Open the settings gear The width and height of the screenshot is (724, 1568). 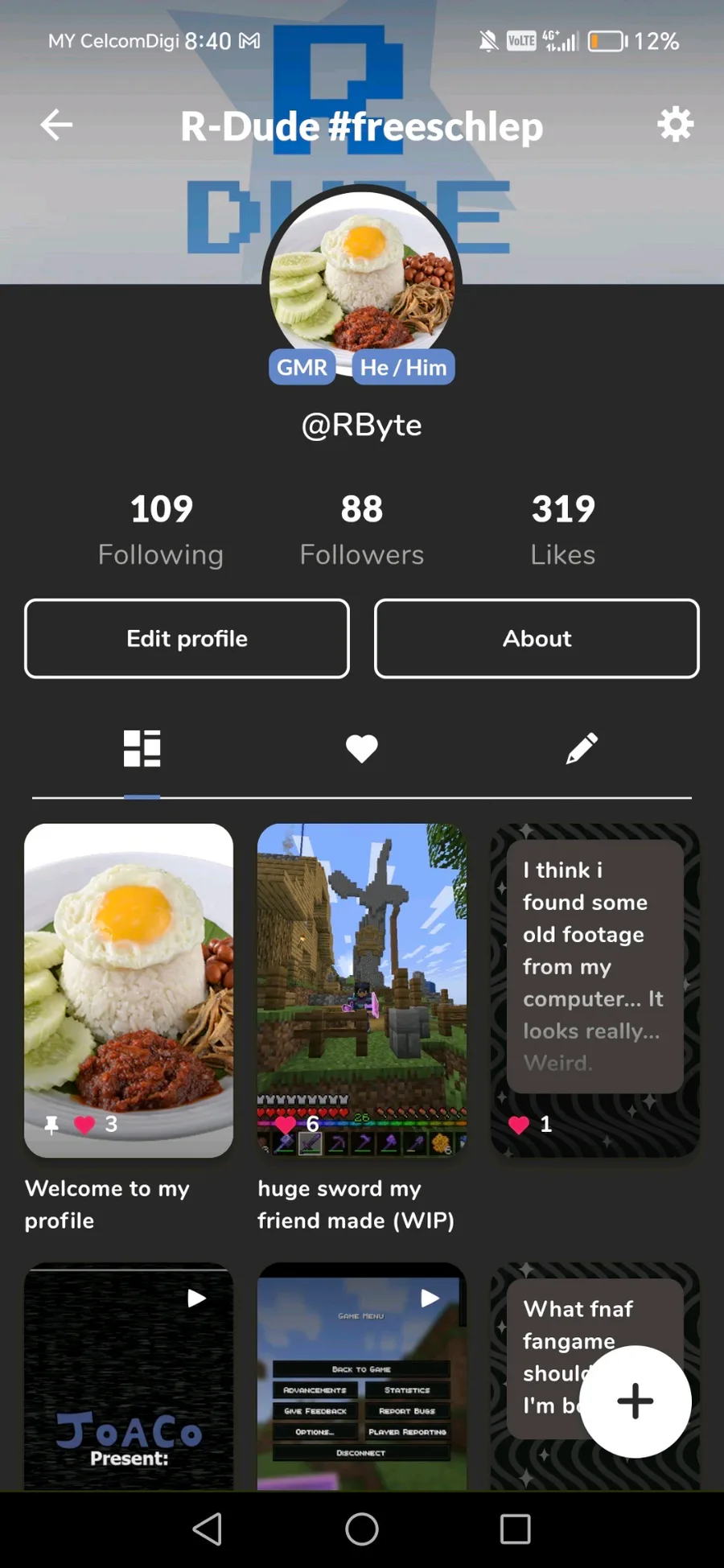point(675,124)
